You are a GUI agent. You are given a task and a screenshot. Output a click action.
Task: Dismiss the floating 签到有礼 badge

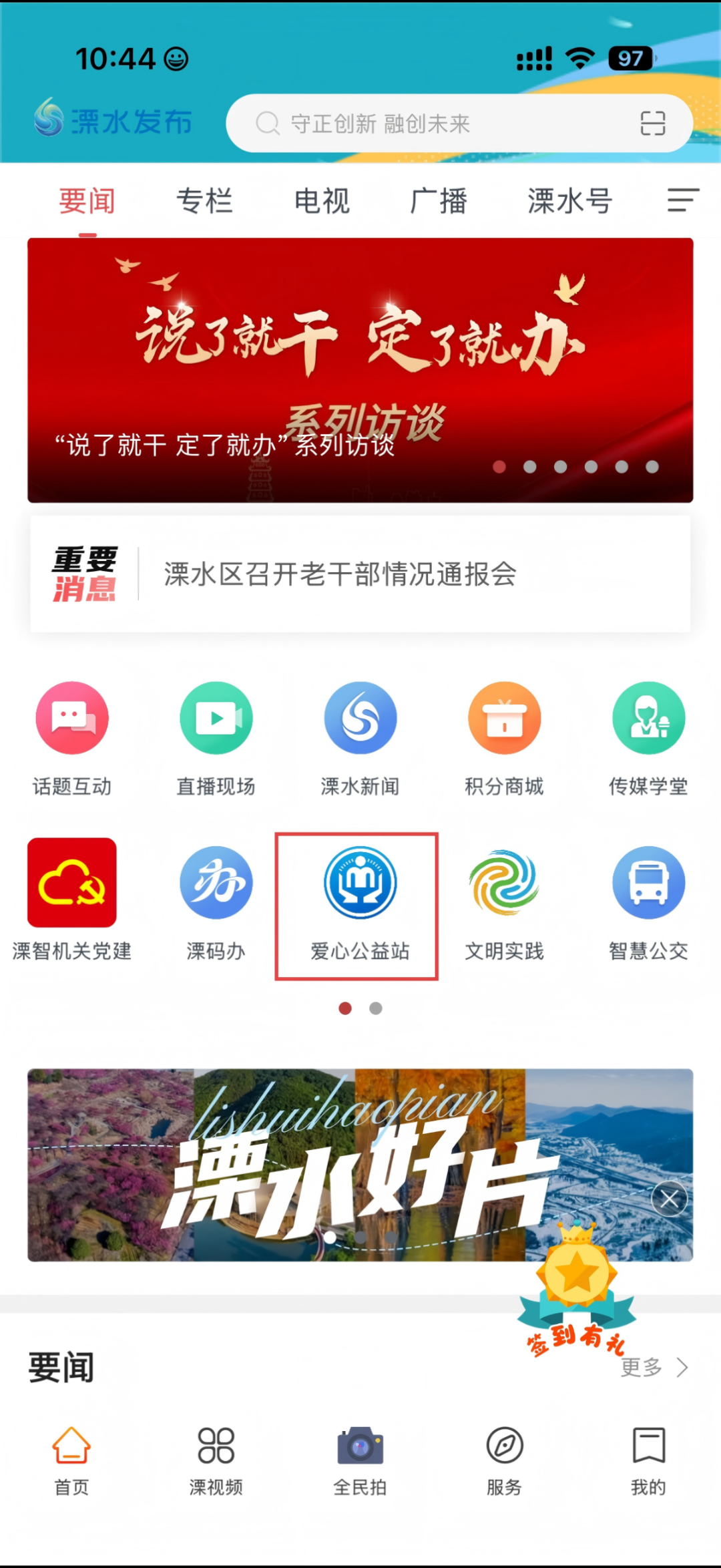[x=670, y=1200]
